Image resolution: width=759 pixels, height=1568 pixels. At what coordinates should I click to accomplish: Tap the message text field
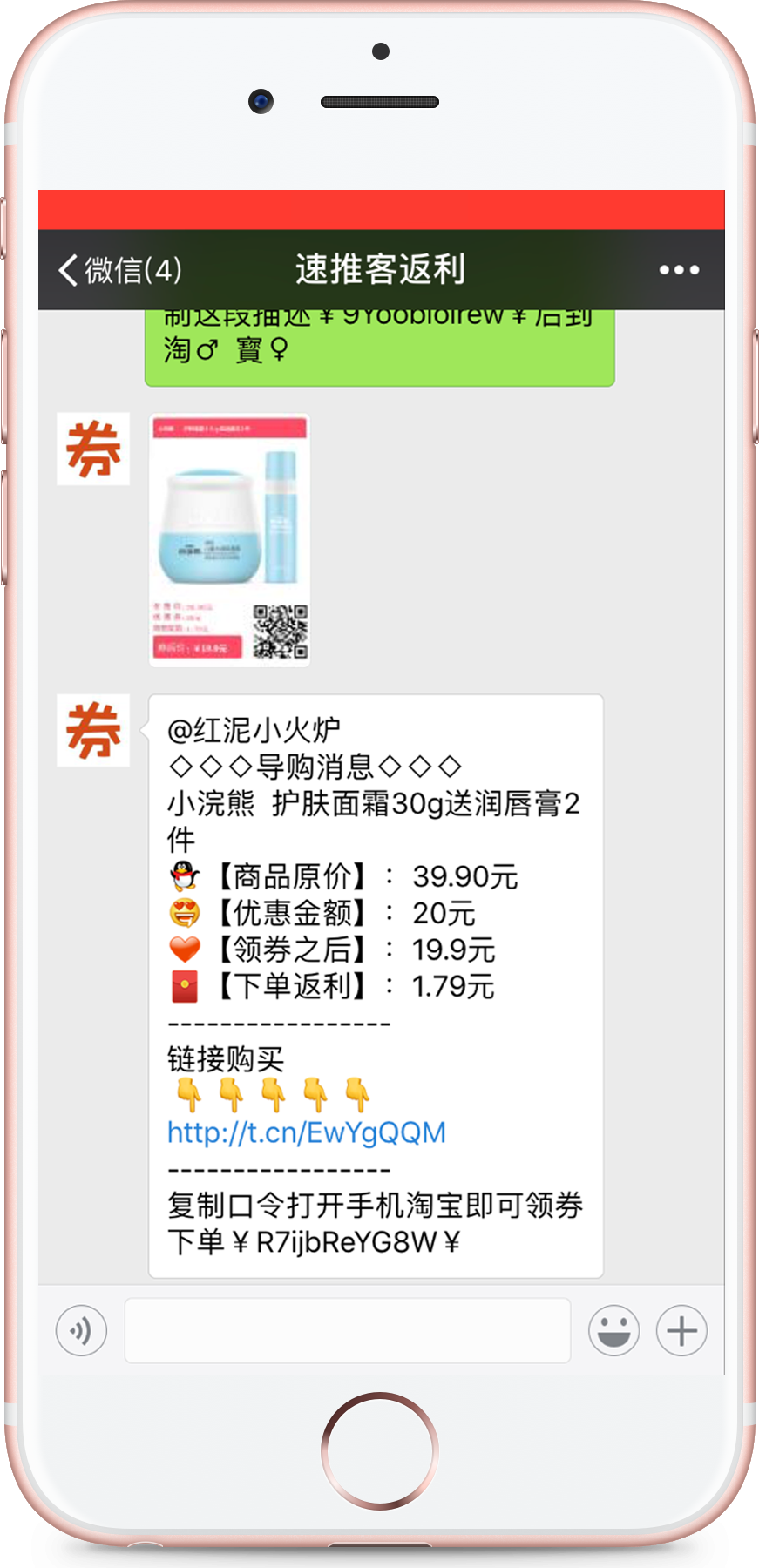click(x=347, y=1331)
